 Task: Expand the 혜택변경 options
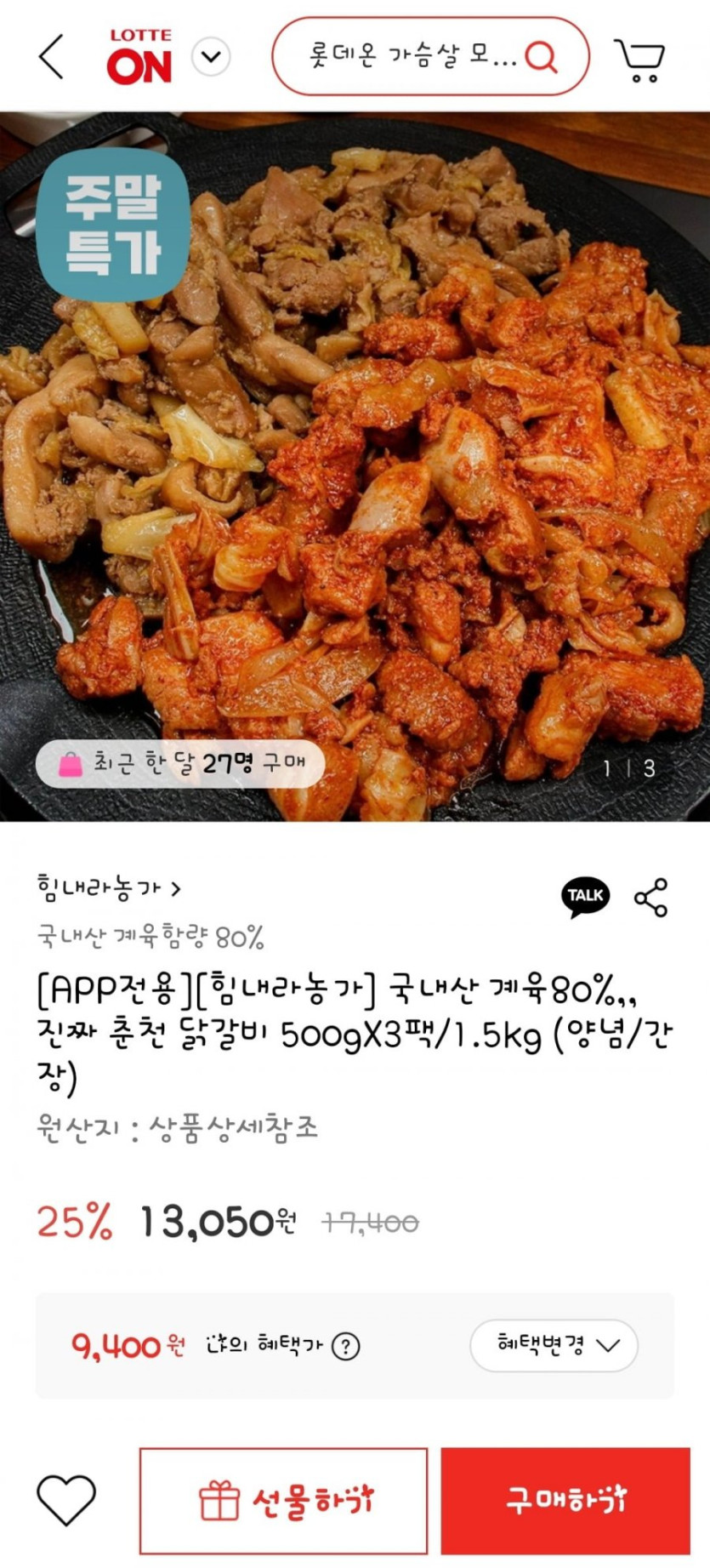pos(554,1345)
